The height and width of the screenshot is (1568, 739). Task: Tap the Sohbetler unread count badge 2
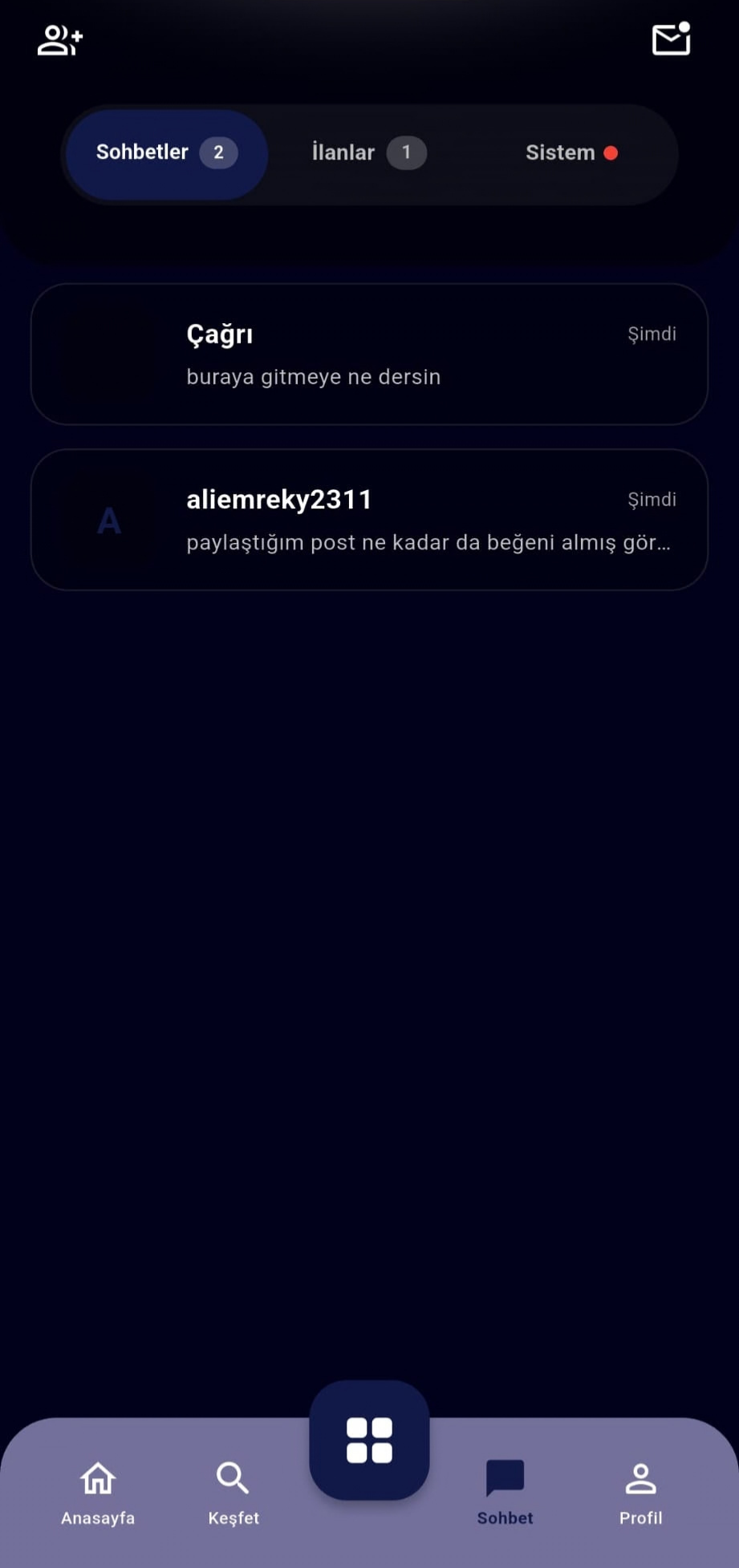[219, 152]
